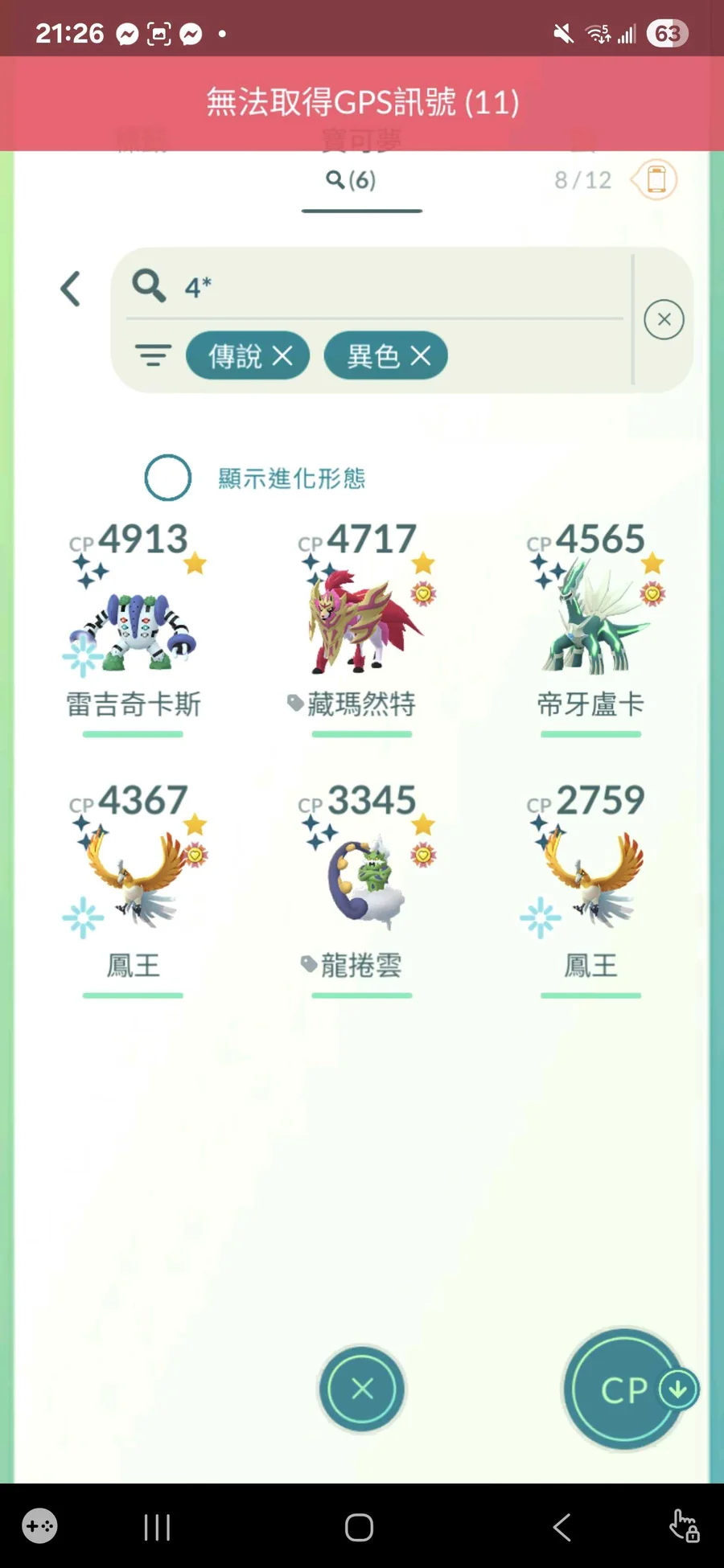Open the storage device icon beside 8/12
724x1568 pixels.
click(656, 179)
